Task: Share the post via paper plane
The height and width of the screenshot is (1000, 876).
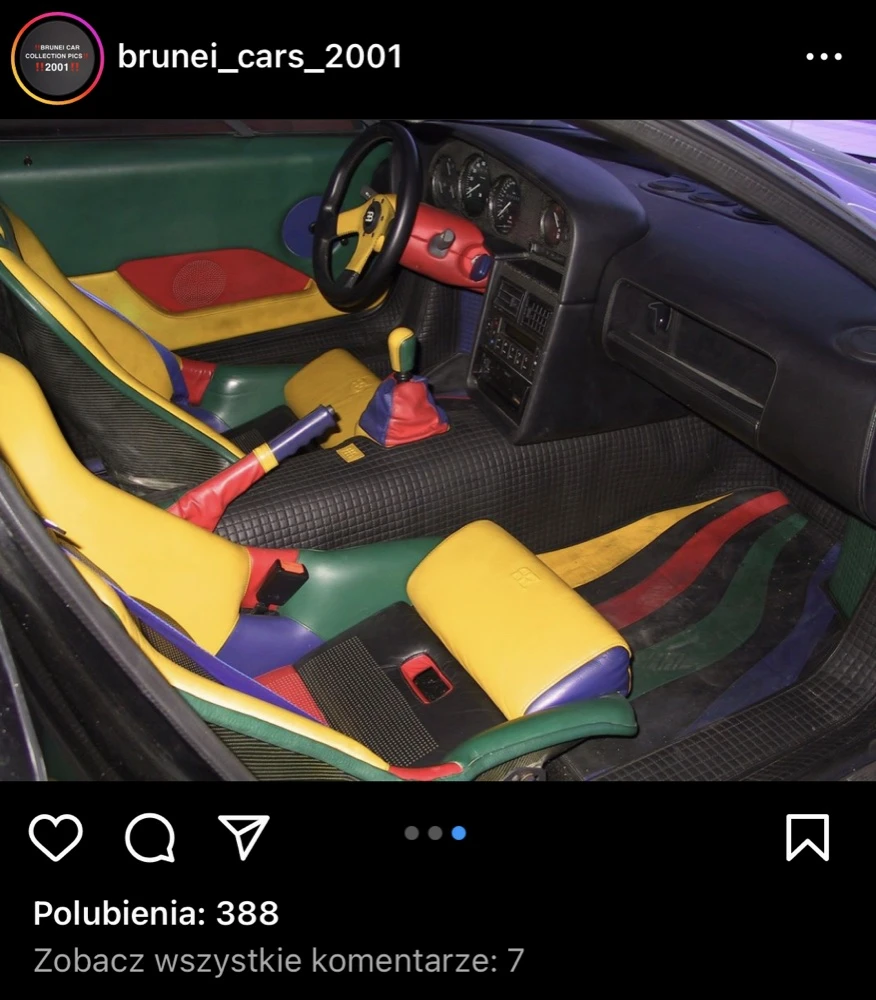Action: tap(244, 836)
